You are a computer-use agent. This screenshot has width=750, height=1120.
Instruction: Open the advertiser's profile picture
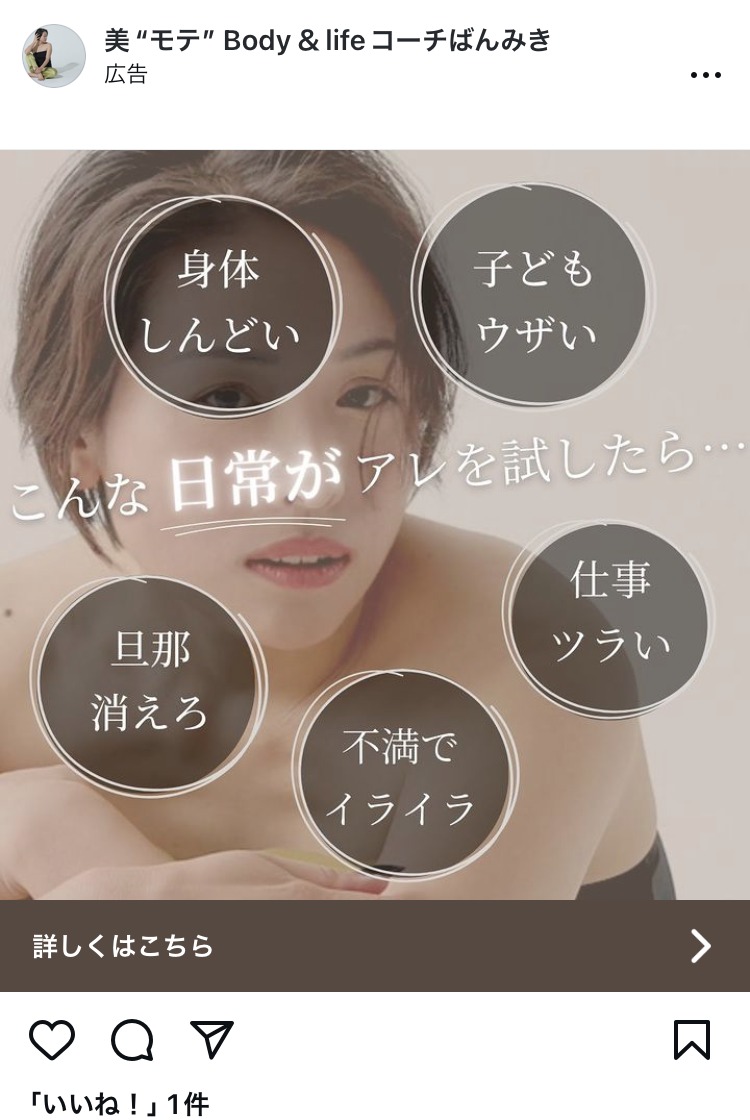coord(54,56)
